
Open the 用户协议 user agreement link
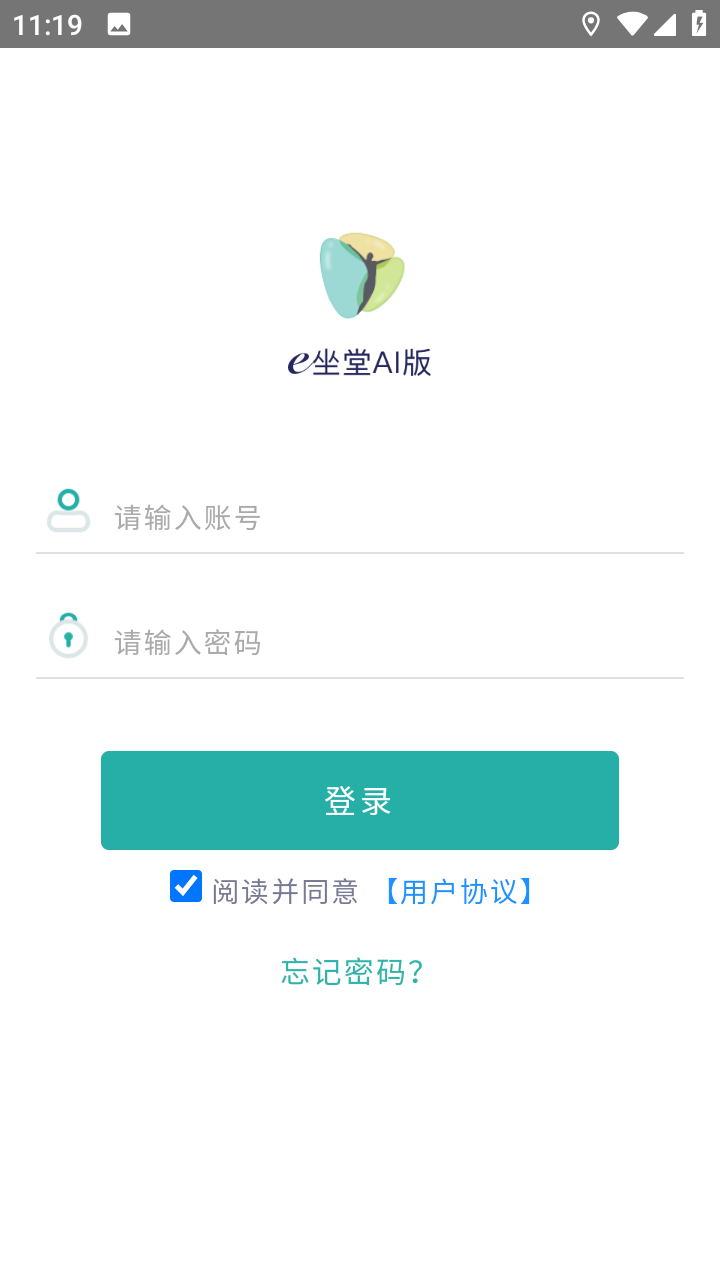(459, 891)
